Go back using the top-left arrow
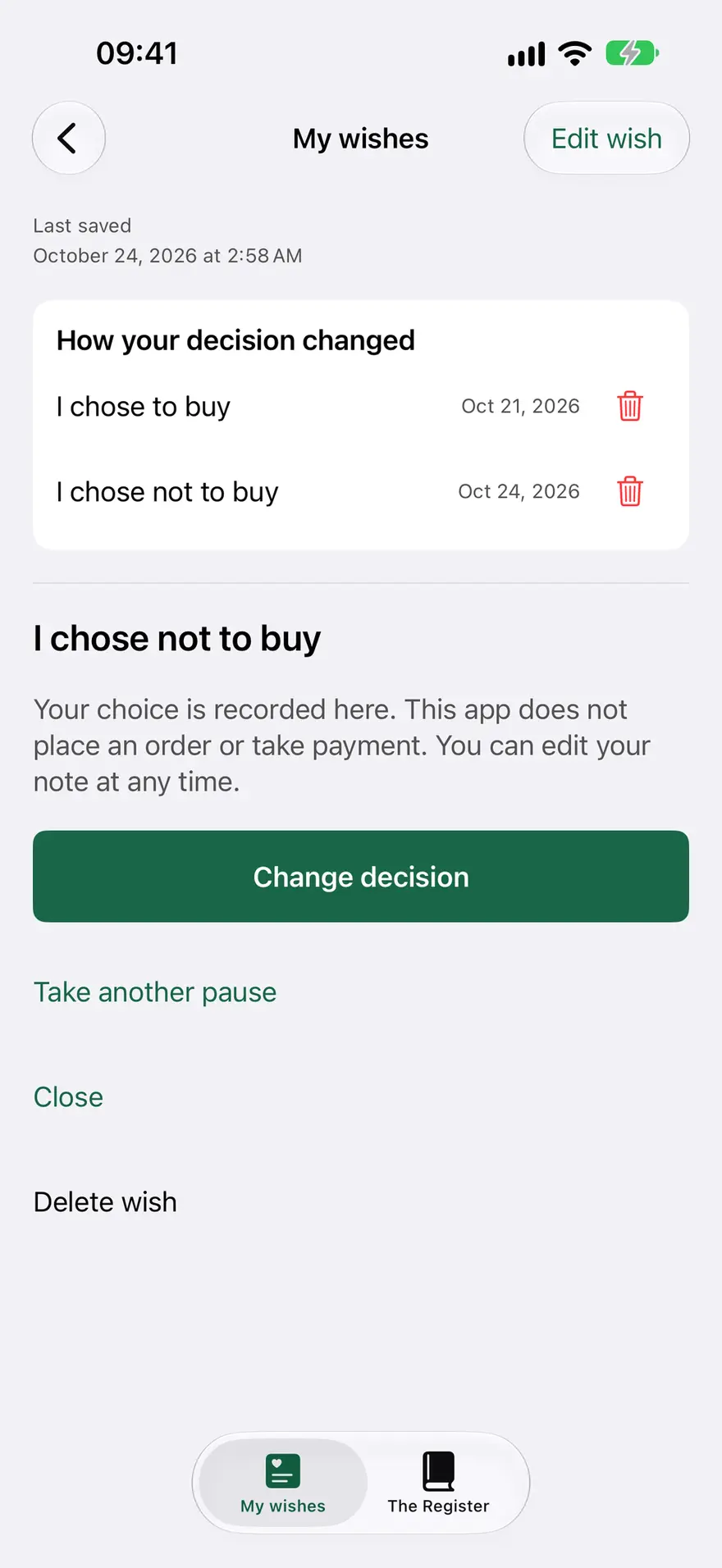 coord(69,138)
